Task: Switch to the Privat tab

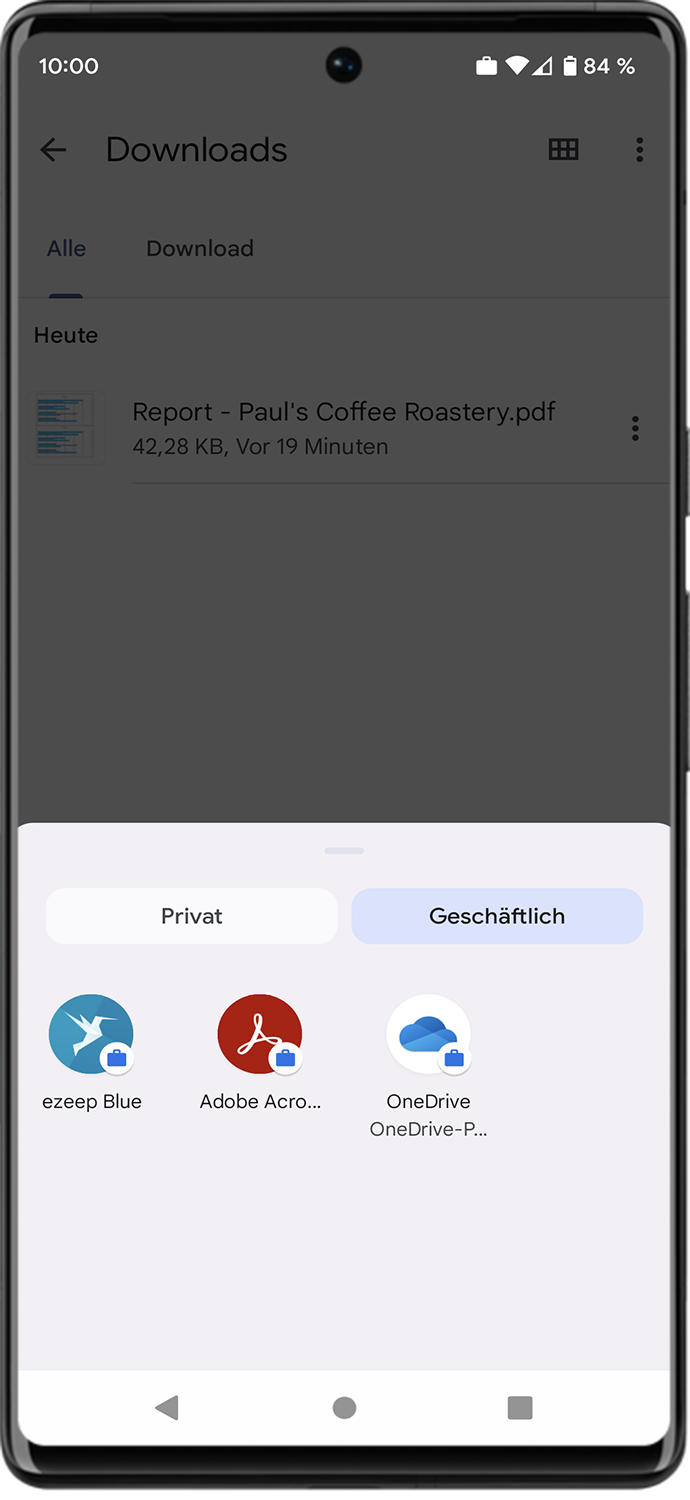Action: (x=192, y=916)
